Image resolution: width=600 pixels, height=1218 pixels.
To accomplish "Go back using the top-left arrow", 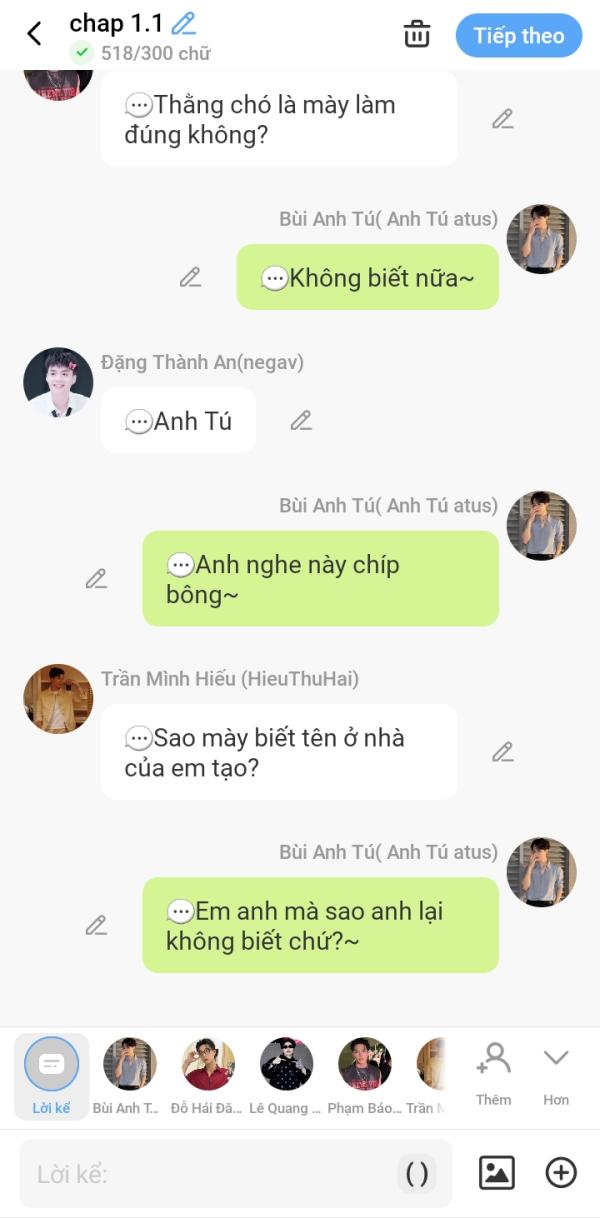I will coord(34,34).
